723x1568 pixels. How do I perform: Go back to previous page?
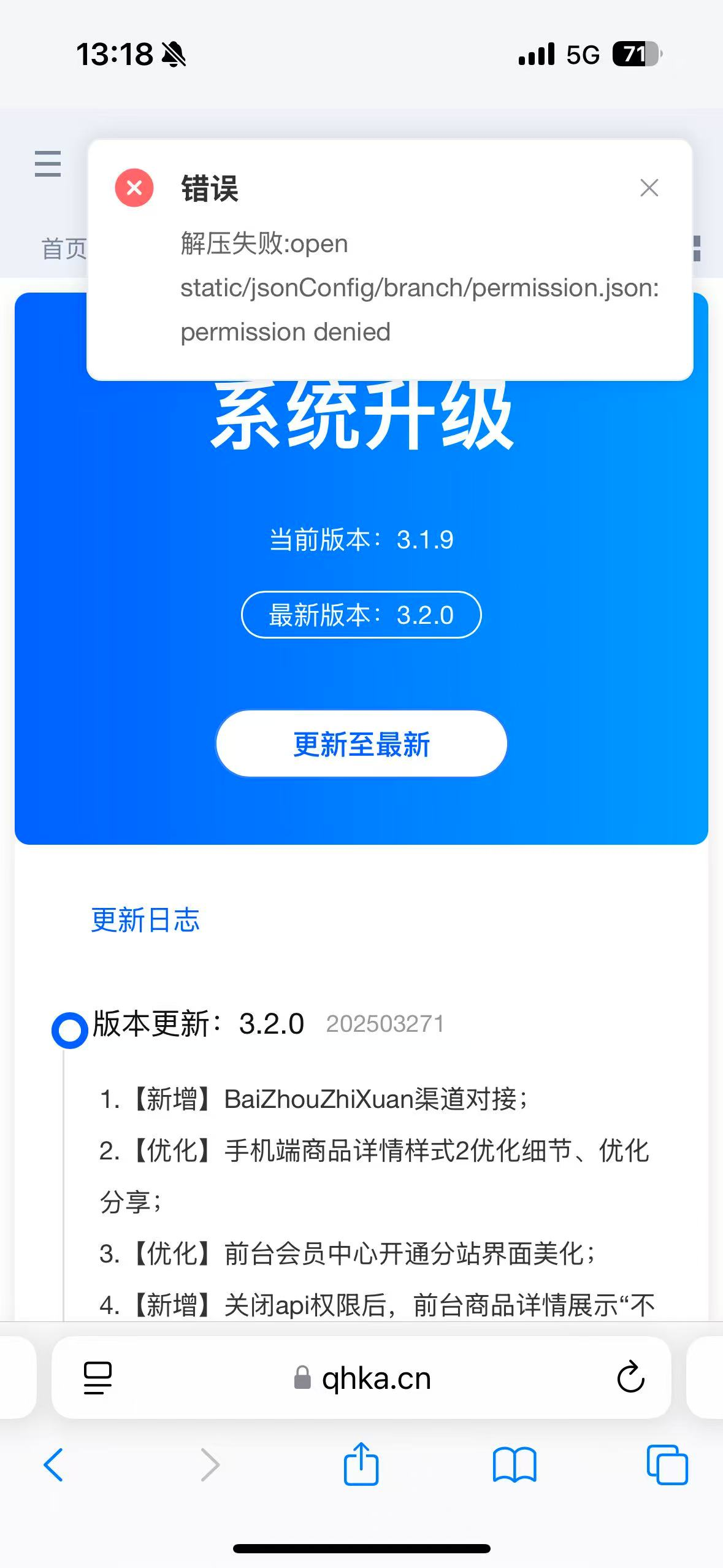click(53, 1465)
